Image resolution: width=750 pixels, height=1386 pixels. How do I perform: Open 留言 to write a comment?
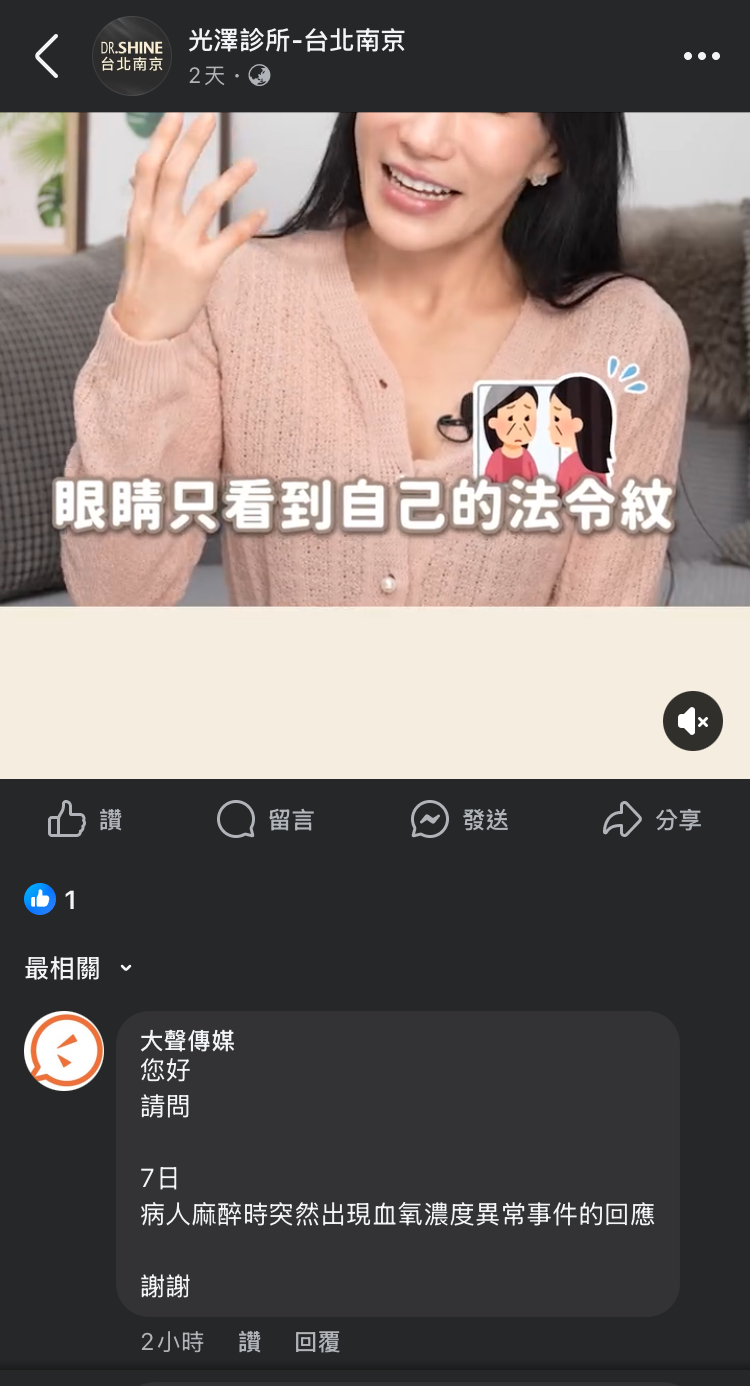coord(265,821)
